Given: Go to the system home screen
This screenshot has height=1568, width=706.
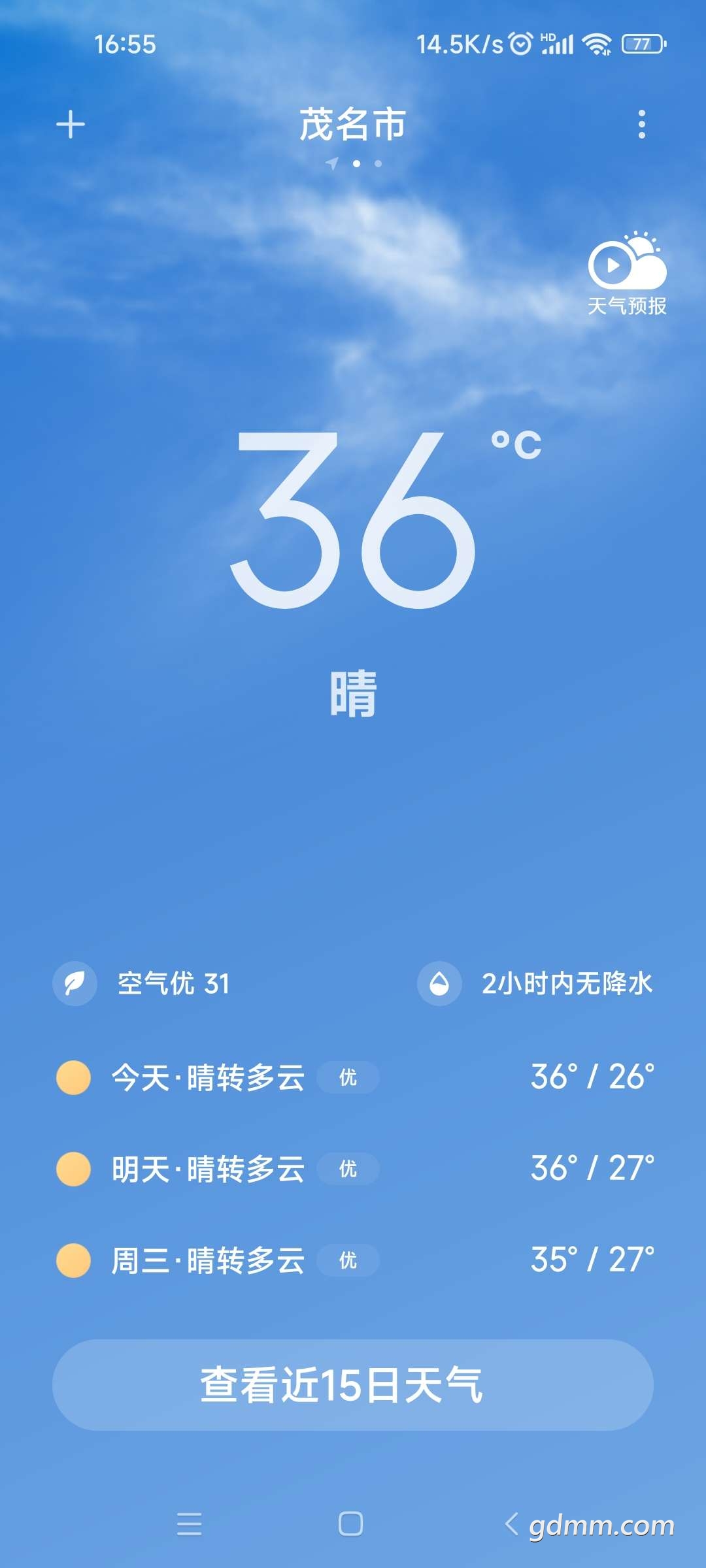Looking at the screenshot, I should click(x=351, y=1524).
